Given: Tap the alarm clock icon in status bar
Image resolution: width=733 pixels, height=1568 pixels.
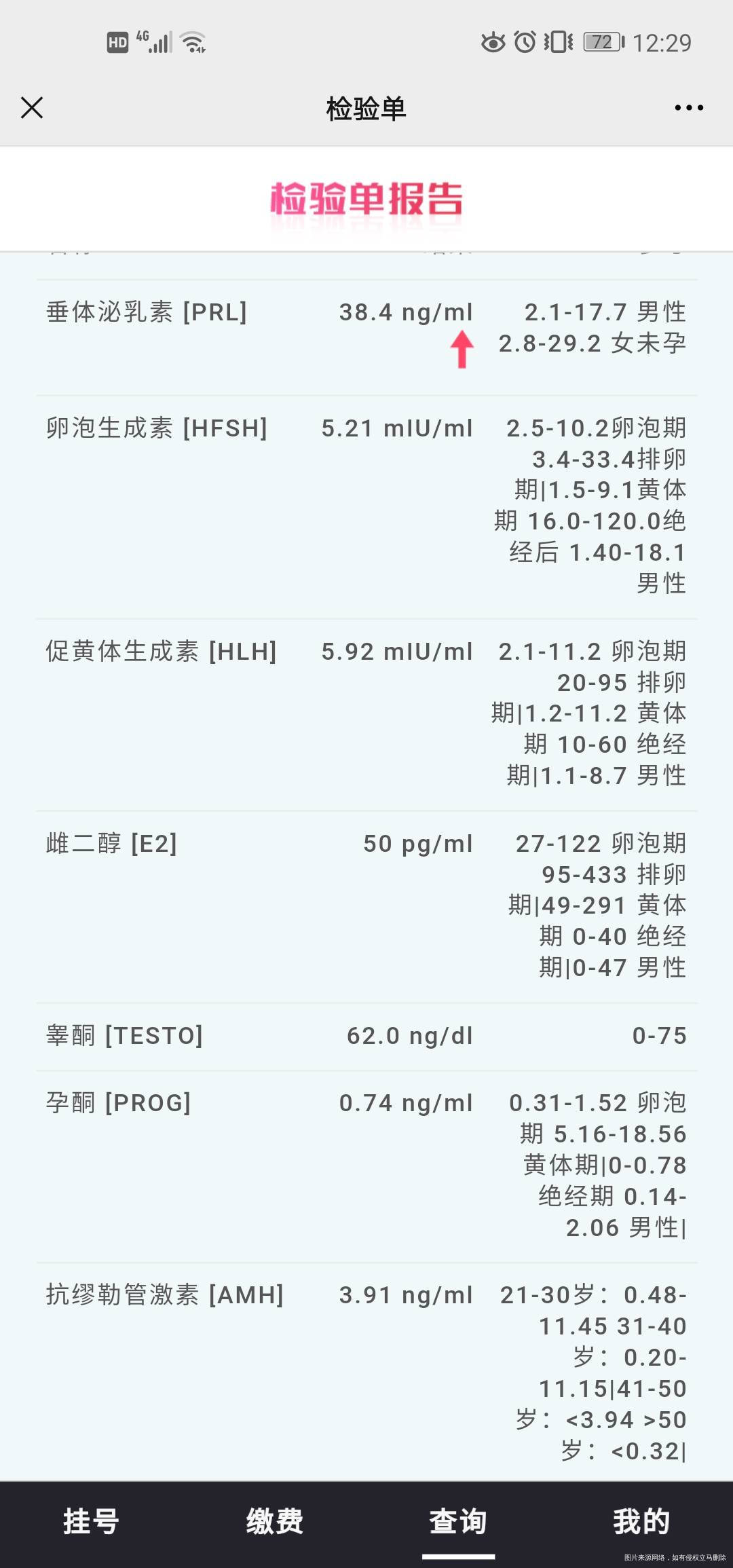Looking at the screenshot, I should tap(526, 42).
